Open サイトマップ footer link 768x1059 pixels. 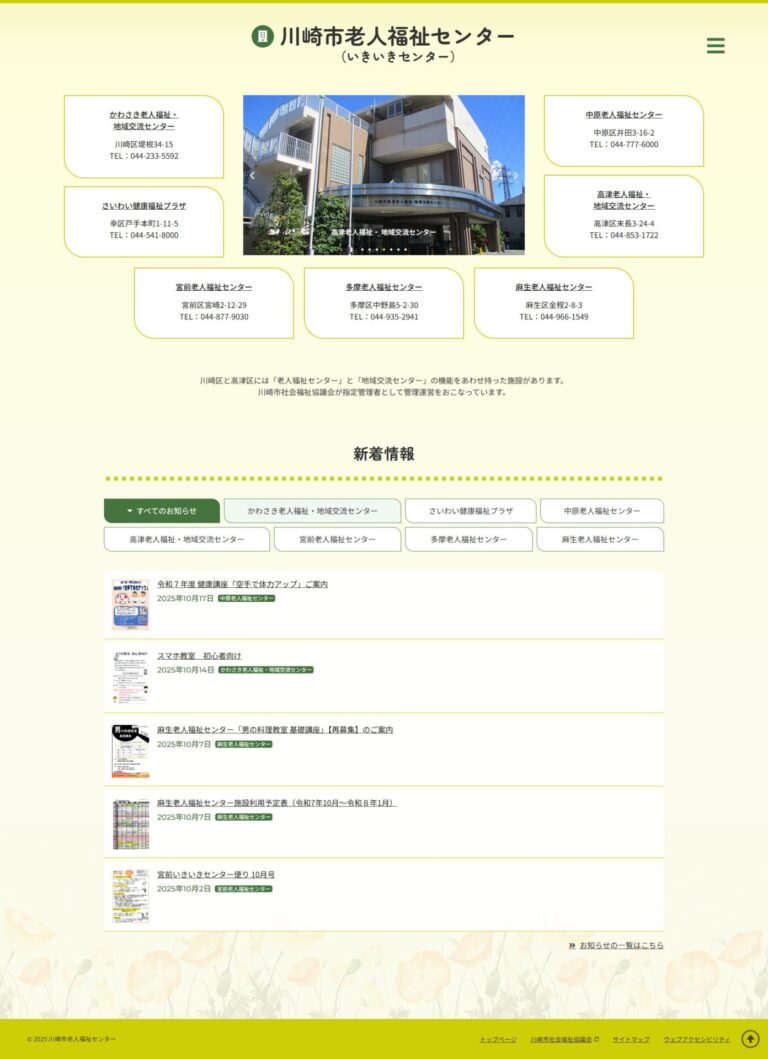(630, 1039)
